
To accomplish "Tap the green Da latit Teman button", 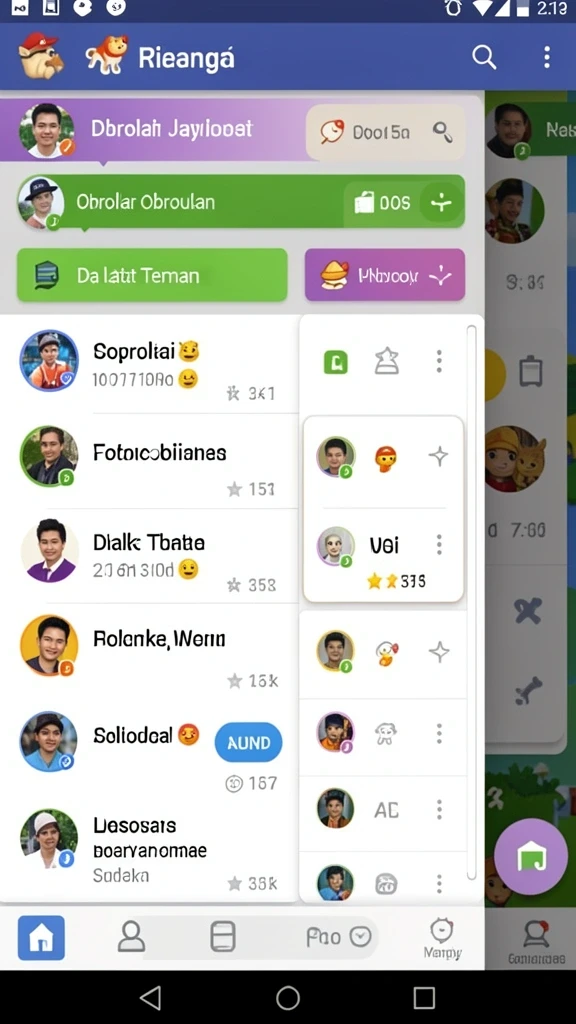I will (152, 275).
